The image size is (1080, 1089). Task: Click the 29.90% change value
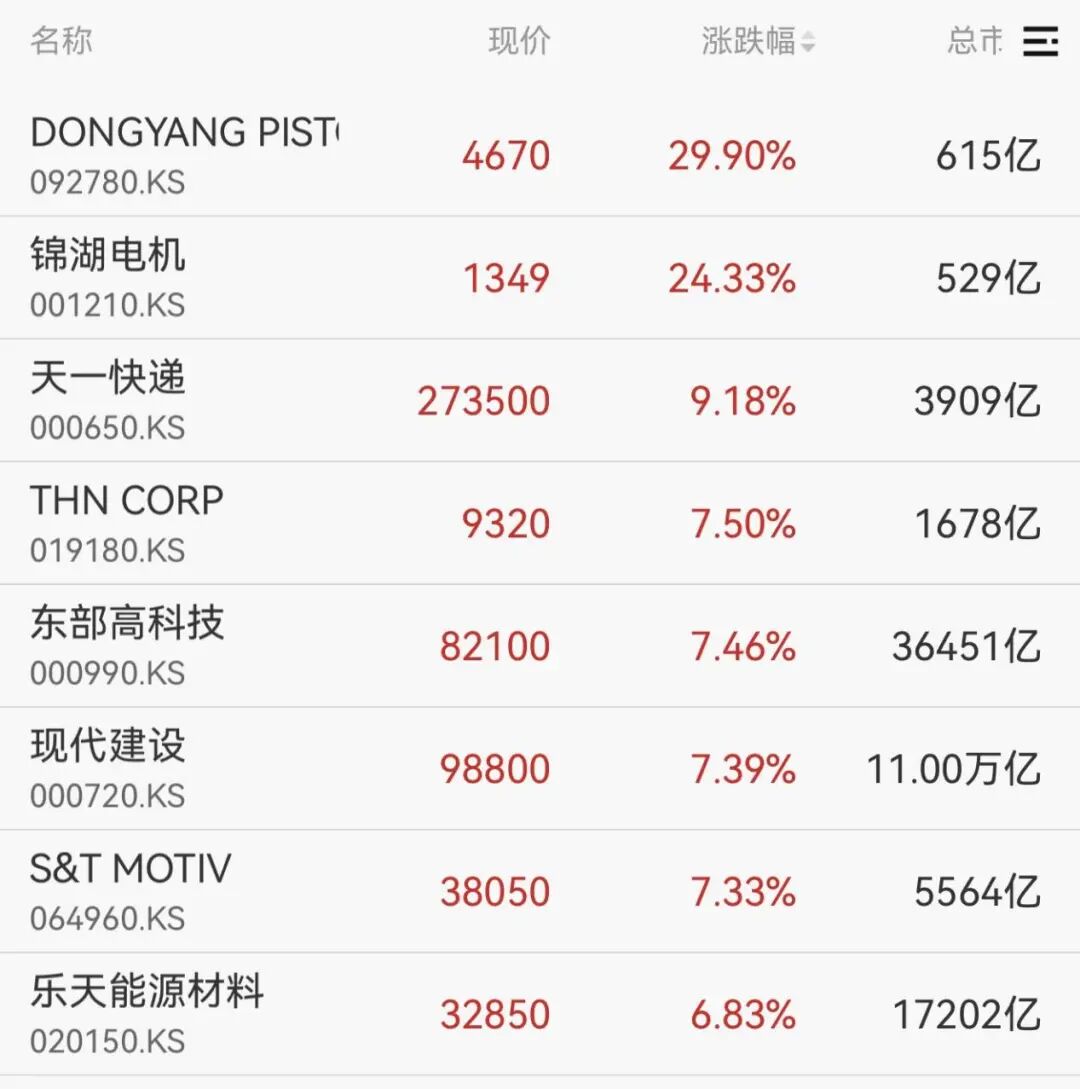tap(733, 155)
